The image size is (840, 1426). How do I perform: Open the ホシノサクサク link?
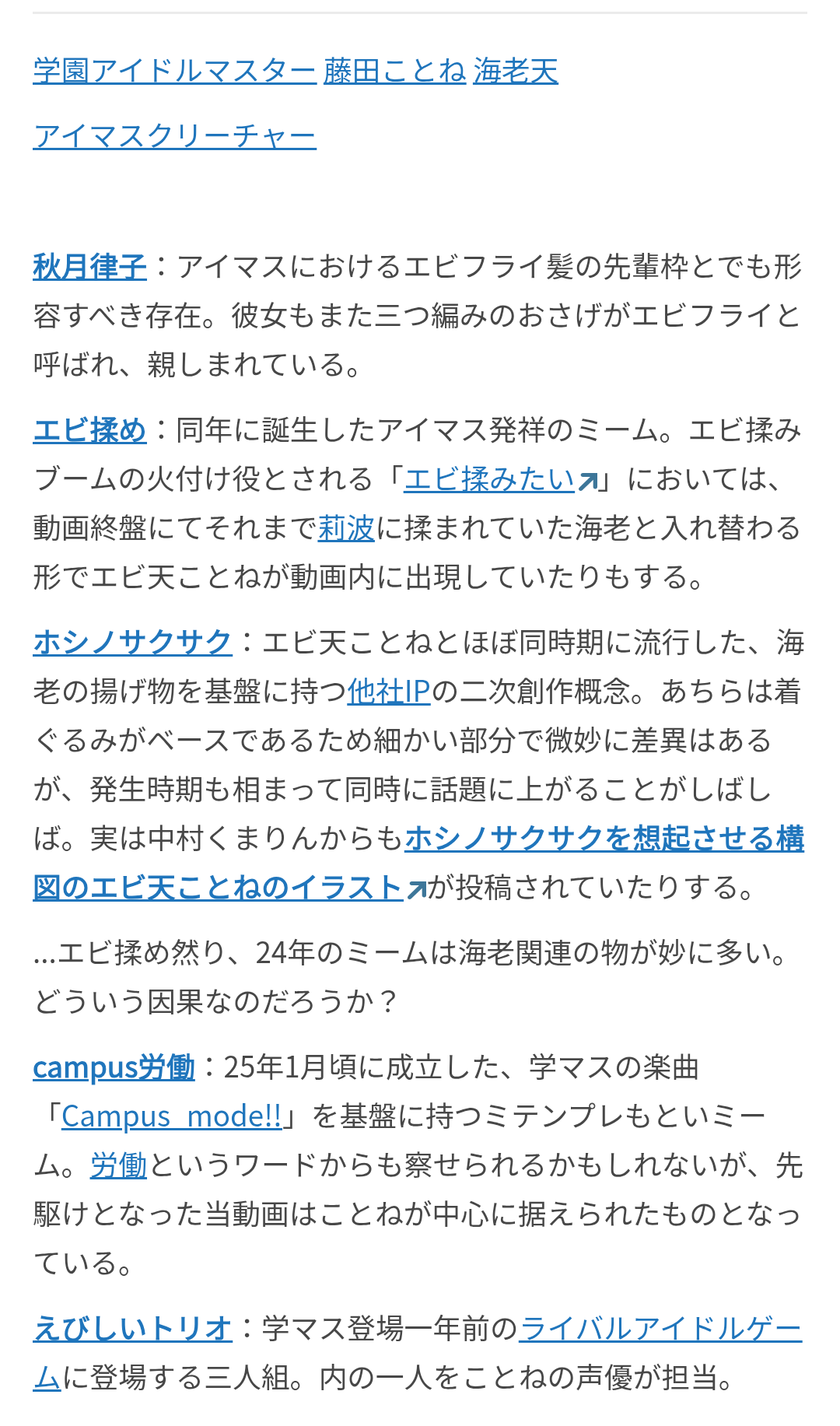point(132,643)
